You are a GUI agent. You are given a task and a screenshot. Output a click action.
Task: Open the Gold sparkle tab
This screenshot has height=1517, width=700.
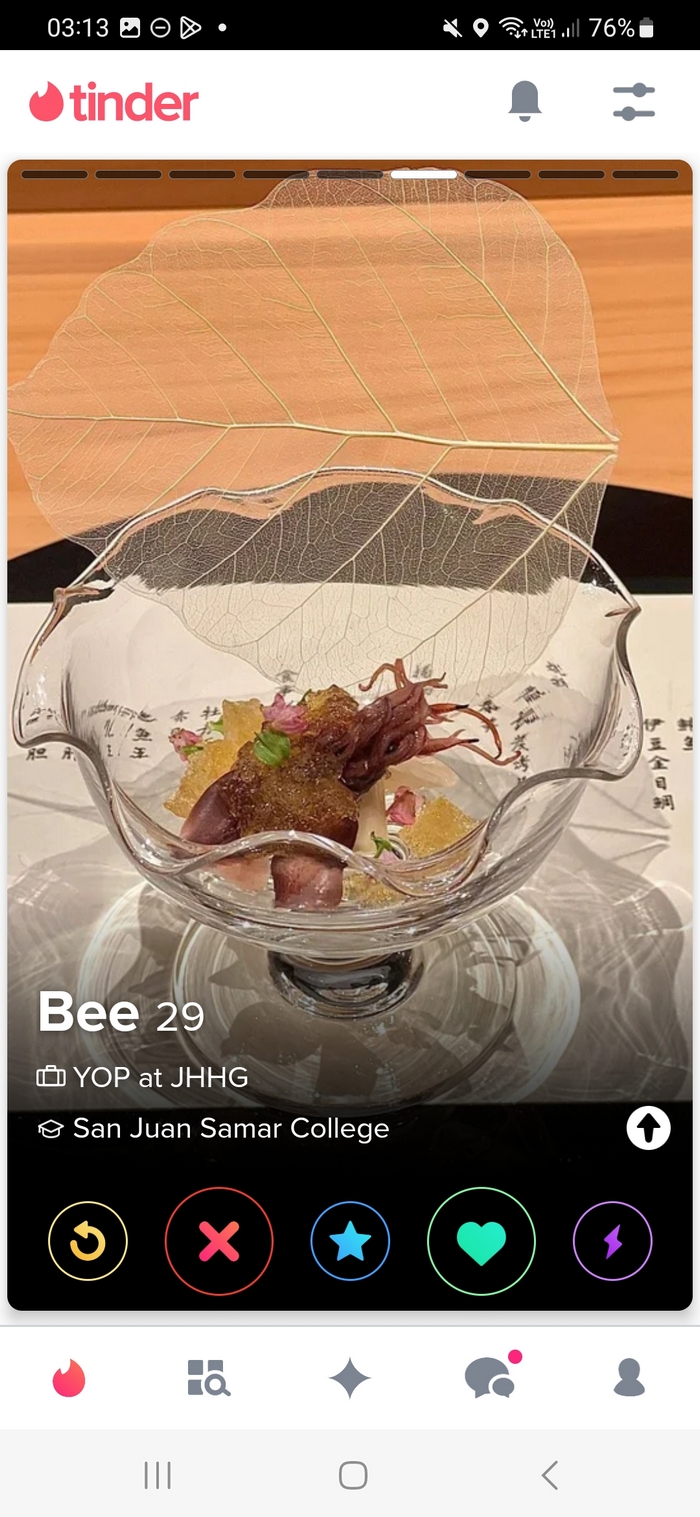tap(350, 1378)
